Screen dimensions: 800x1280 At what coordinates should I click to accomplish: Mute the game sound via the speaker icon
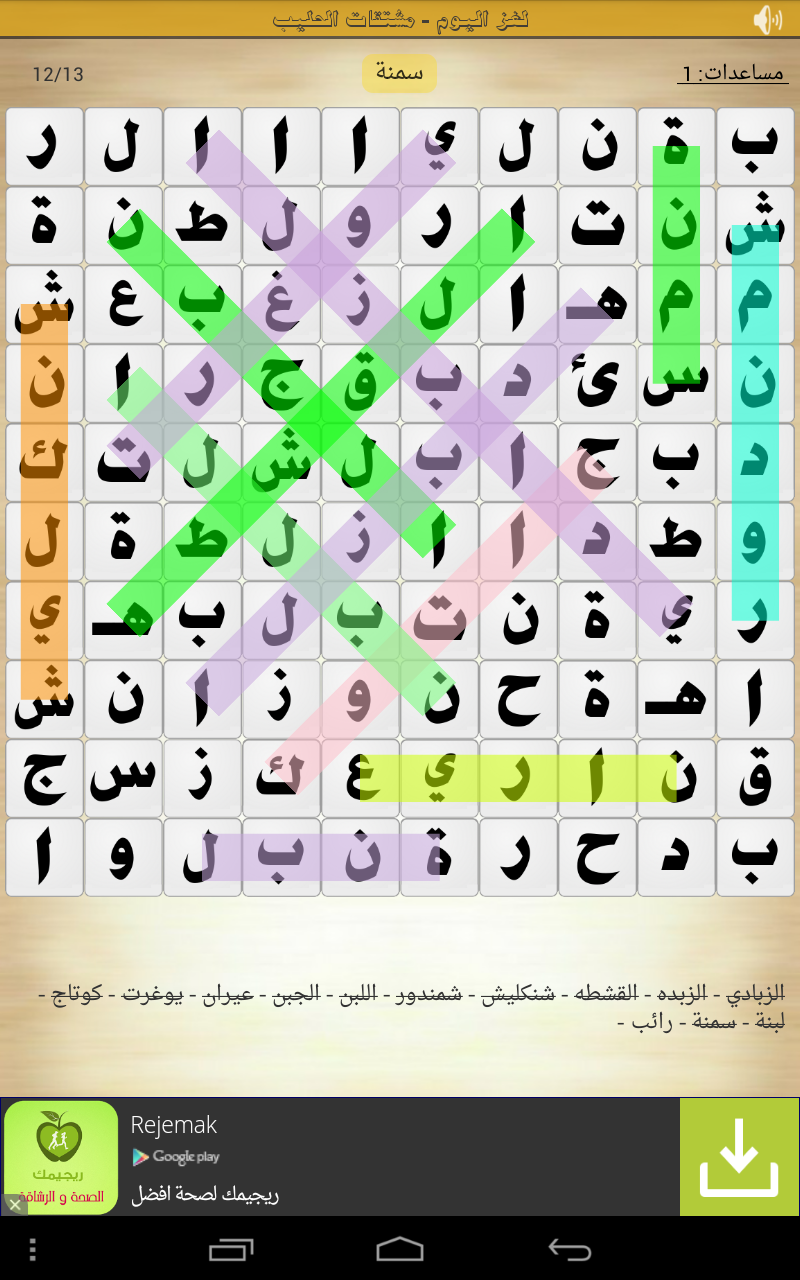[x=767, y=19]
